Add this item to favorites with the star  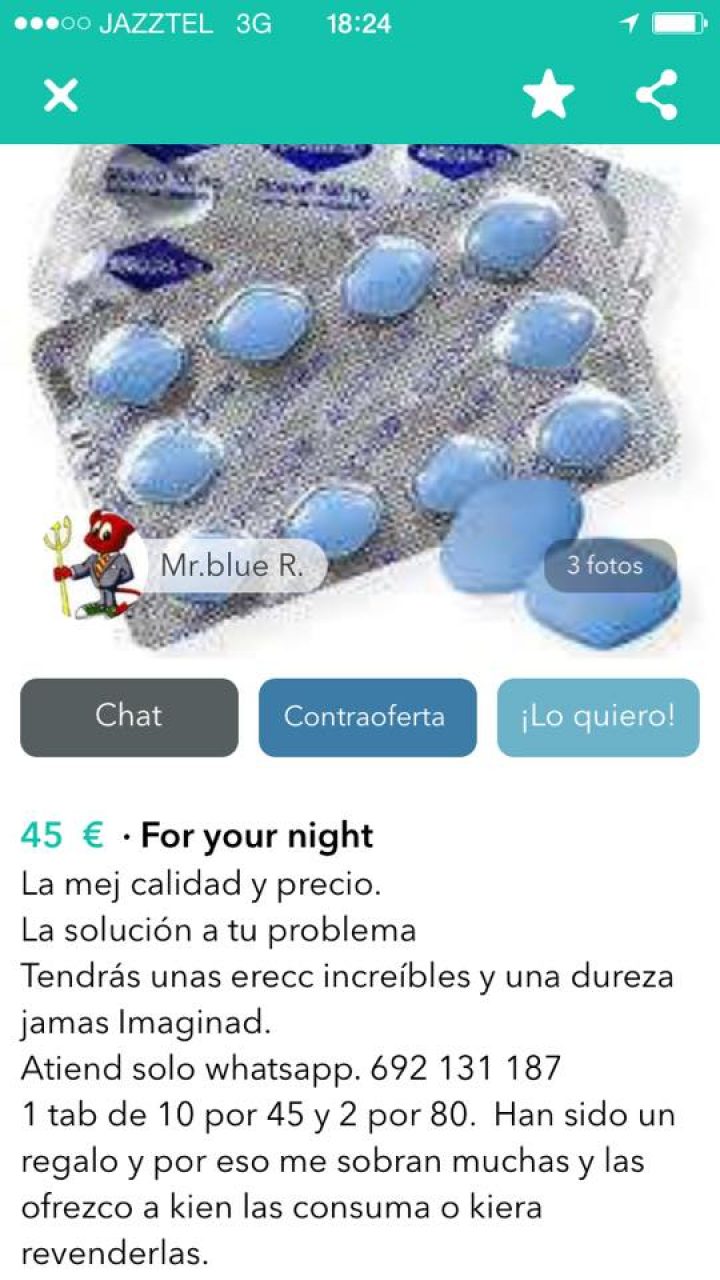pos(548,96)
